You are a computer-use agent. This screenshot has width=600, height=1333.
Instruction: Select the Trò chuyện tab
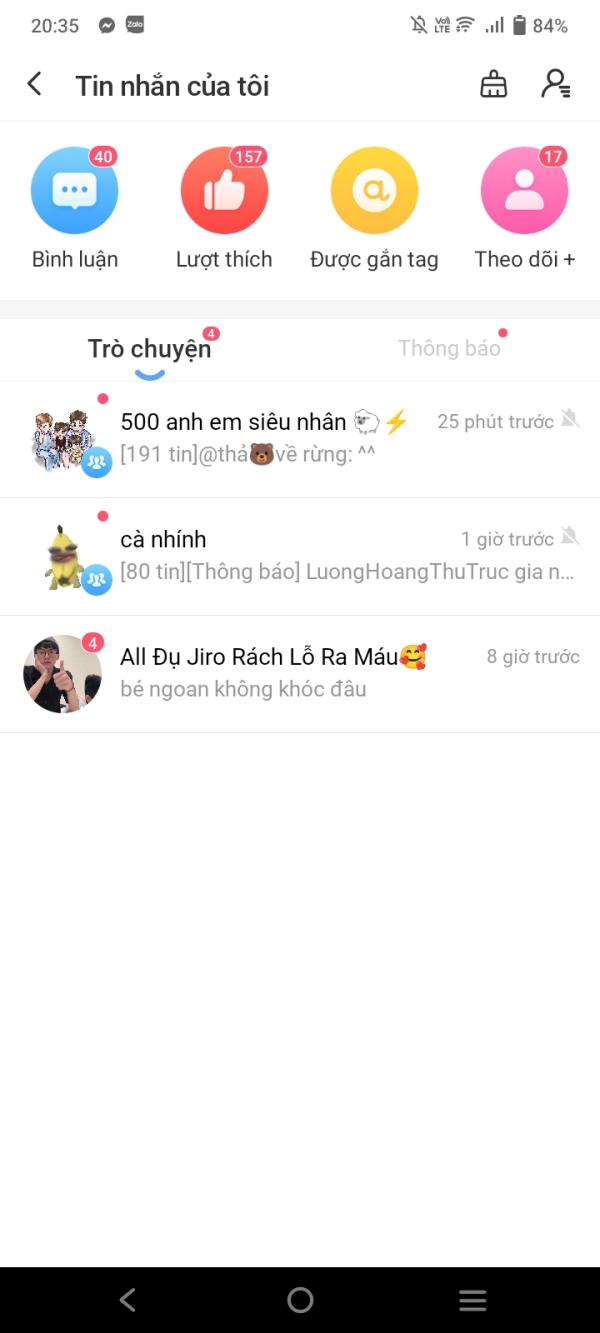[x=150, y=348]
